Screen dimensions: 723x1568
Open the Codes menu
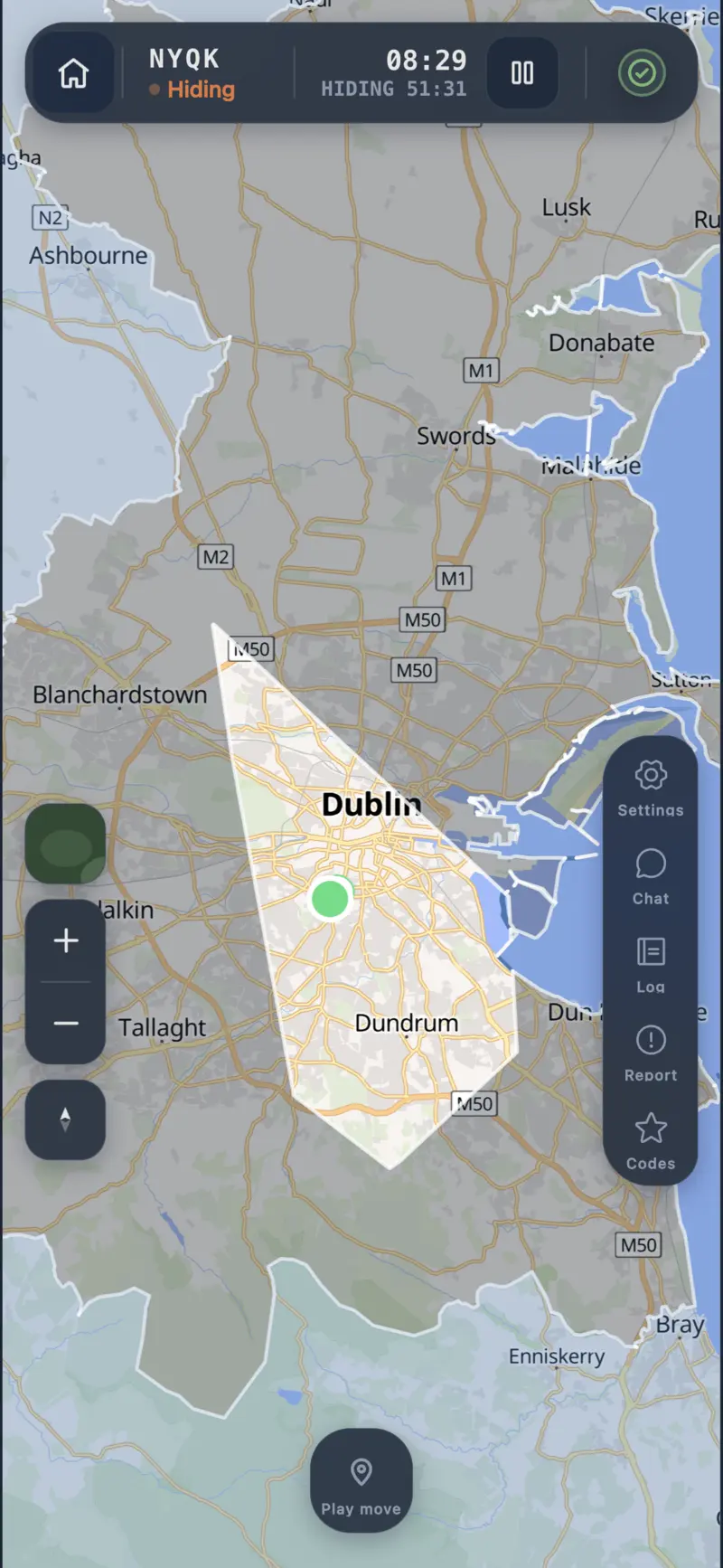tap(651, 1142)
